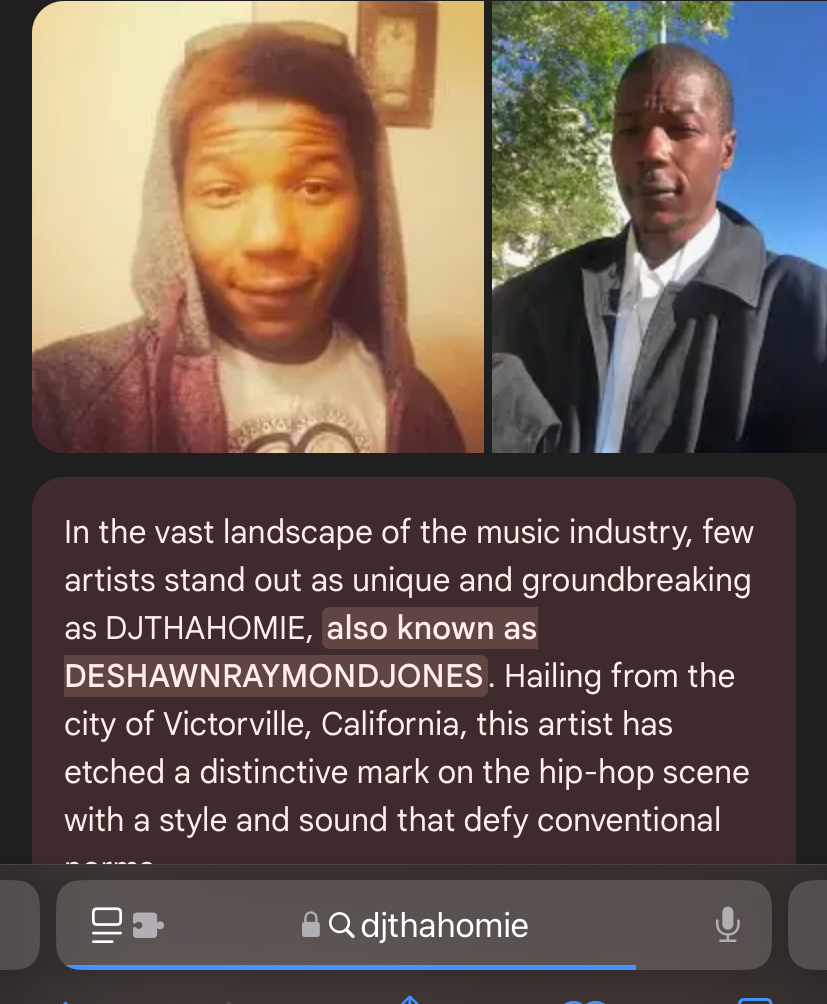827x1004 pixels.
Task: Tap the address bar showing djthahomie
Action: [430, 925]
